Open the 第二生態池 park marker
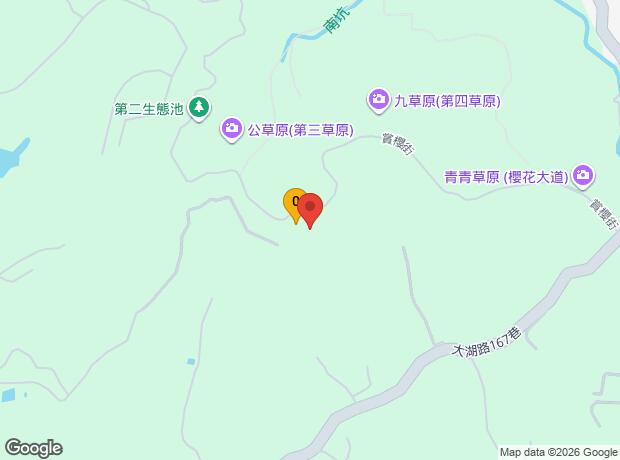620x460 pixels. click(200, 106)
